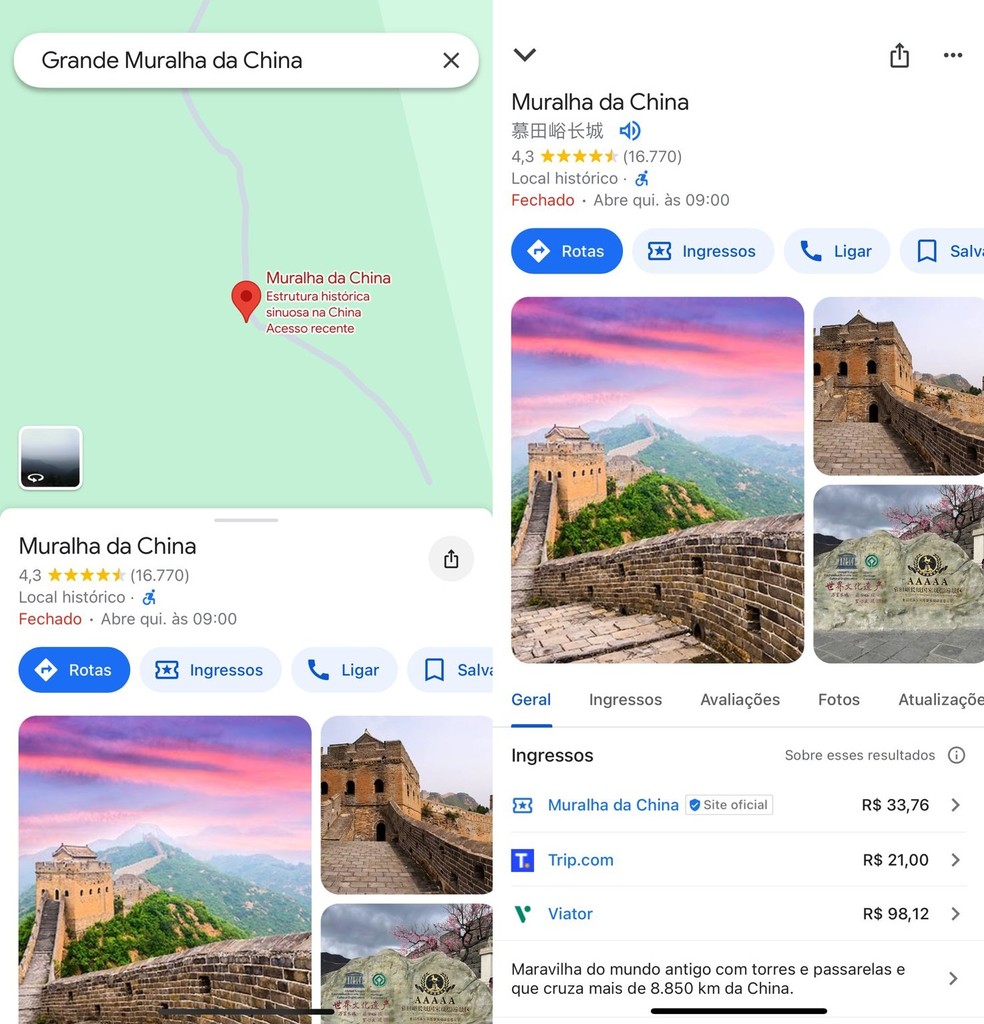Open the Trip.com ticket offer for R$ 21,00
Viewport: 984px width, 1024px height.
[738, 860]
